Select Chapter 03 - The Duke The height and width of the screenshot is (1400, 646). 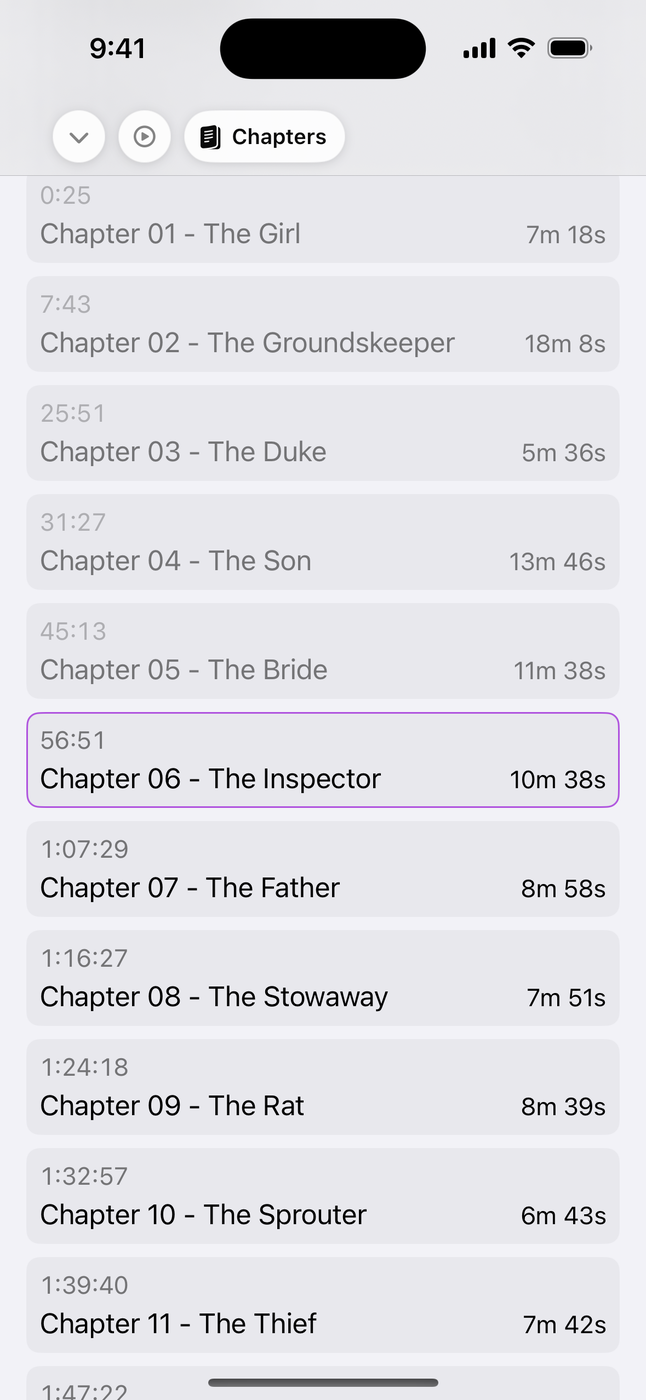pos(322,433)
